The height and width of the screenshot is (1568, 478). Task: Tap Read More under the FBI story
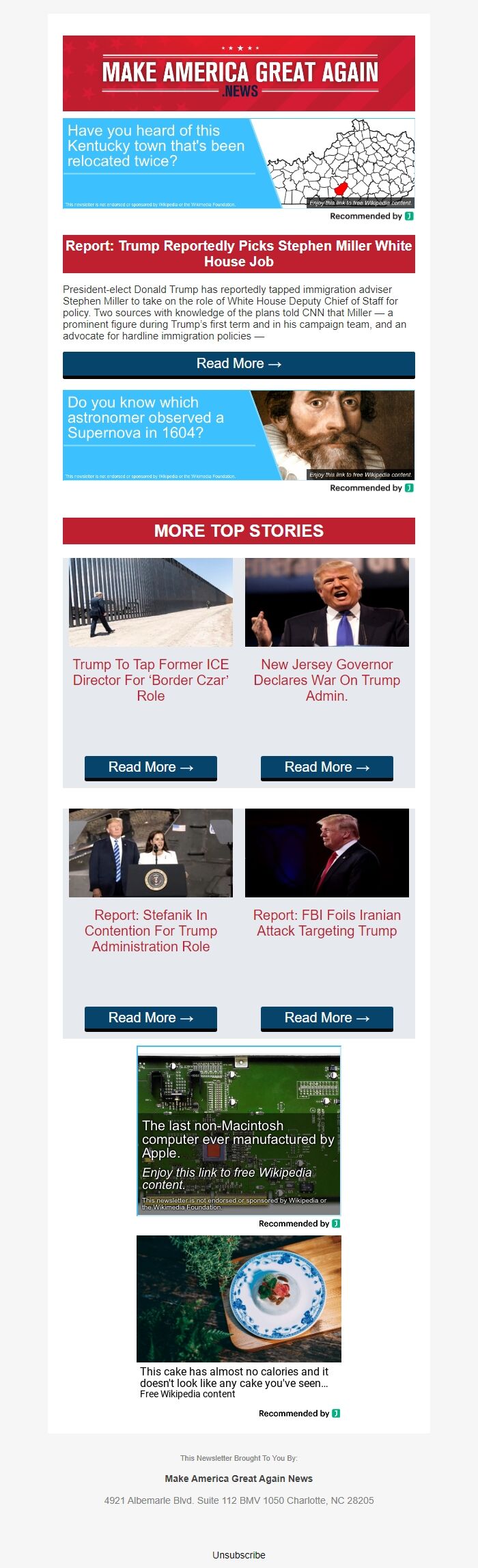click(326, 1018)
